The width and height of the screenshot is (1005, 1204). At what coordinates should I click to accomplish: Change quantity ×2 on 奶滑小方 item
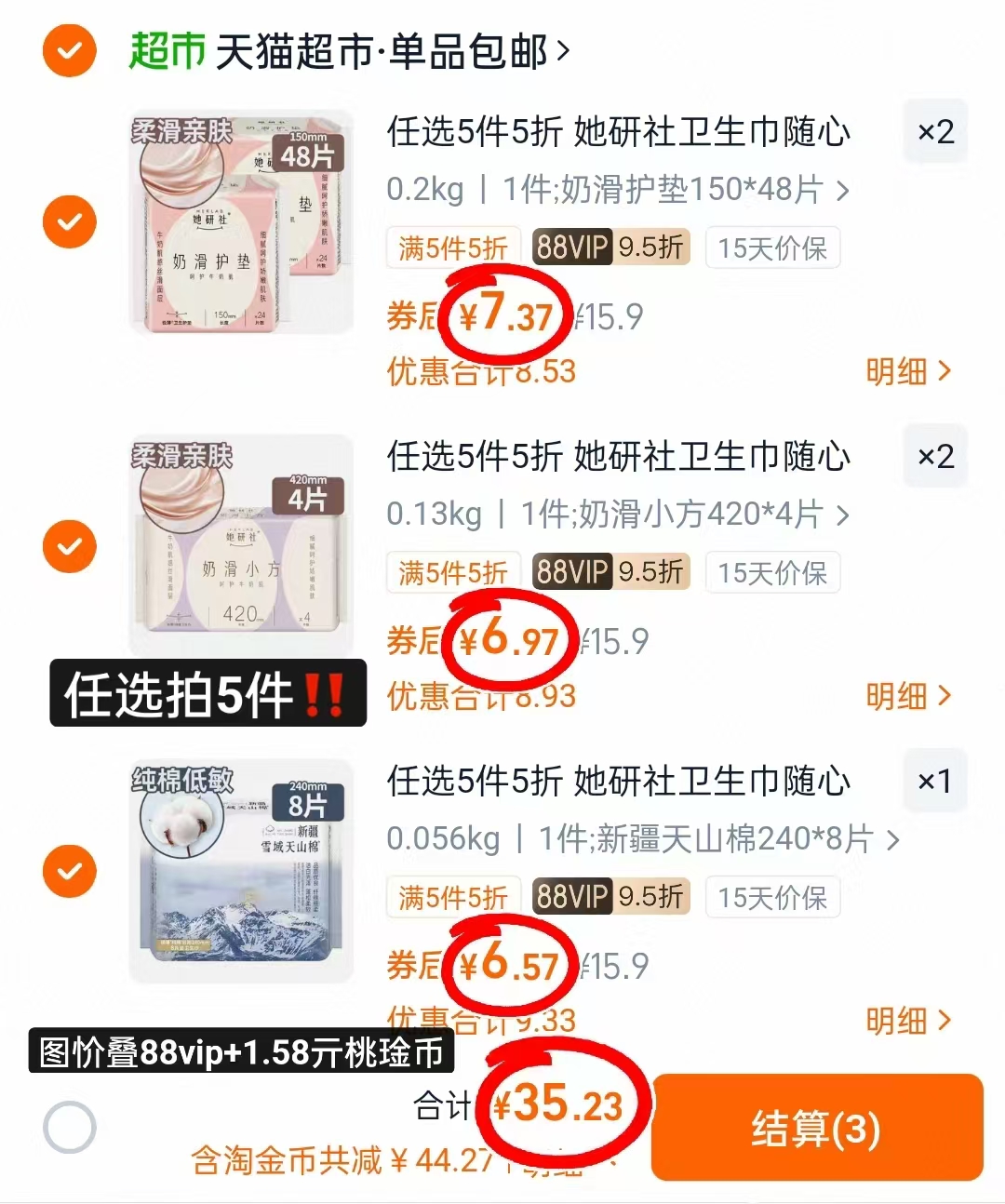point(935,456)
